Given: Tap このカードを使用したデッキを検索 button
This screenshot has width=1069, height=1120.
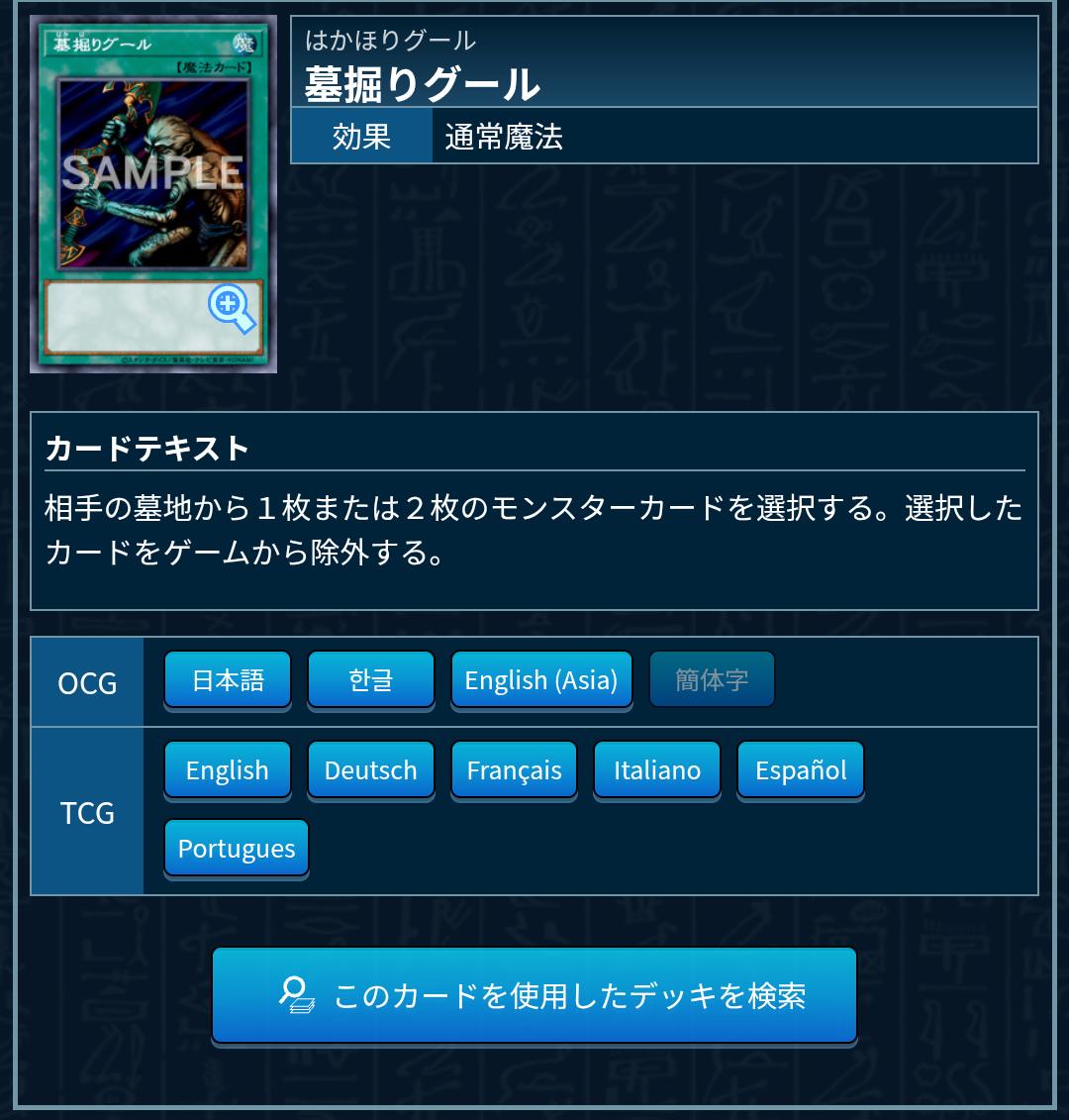Looking at the screenshot, I should pos(534,995).
